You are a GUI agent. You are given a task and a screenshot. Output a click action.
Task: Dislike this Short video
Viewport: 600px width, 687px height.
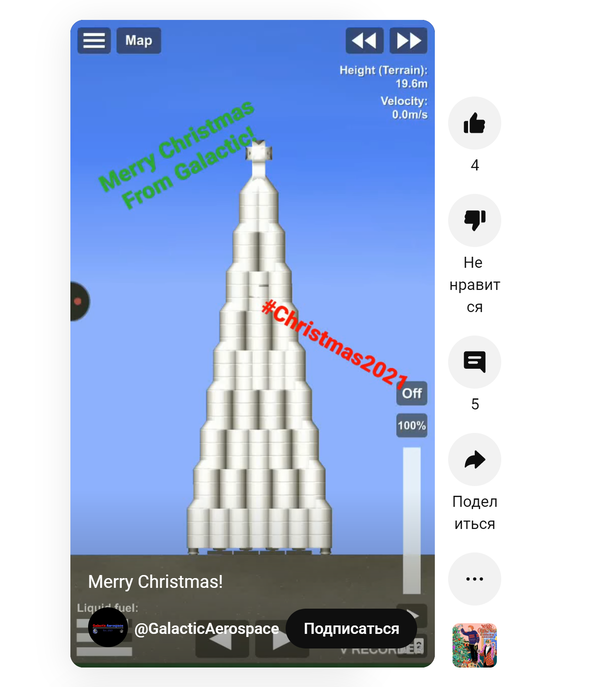click(x=474, y=220)
